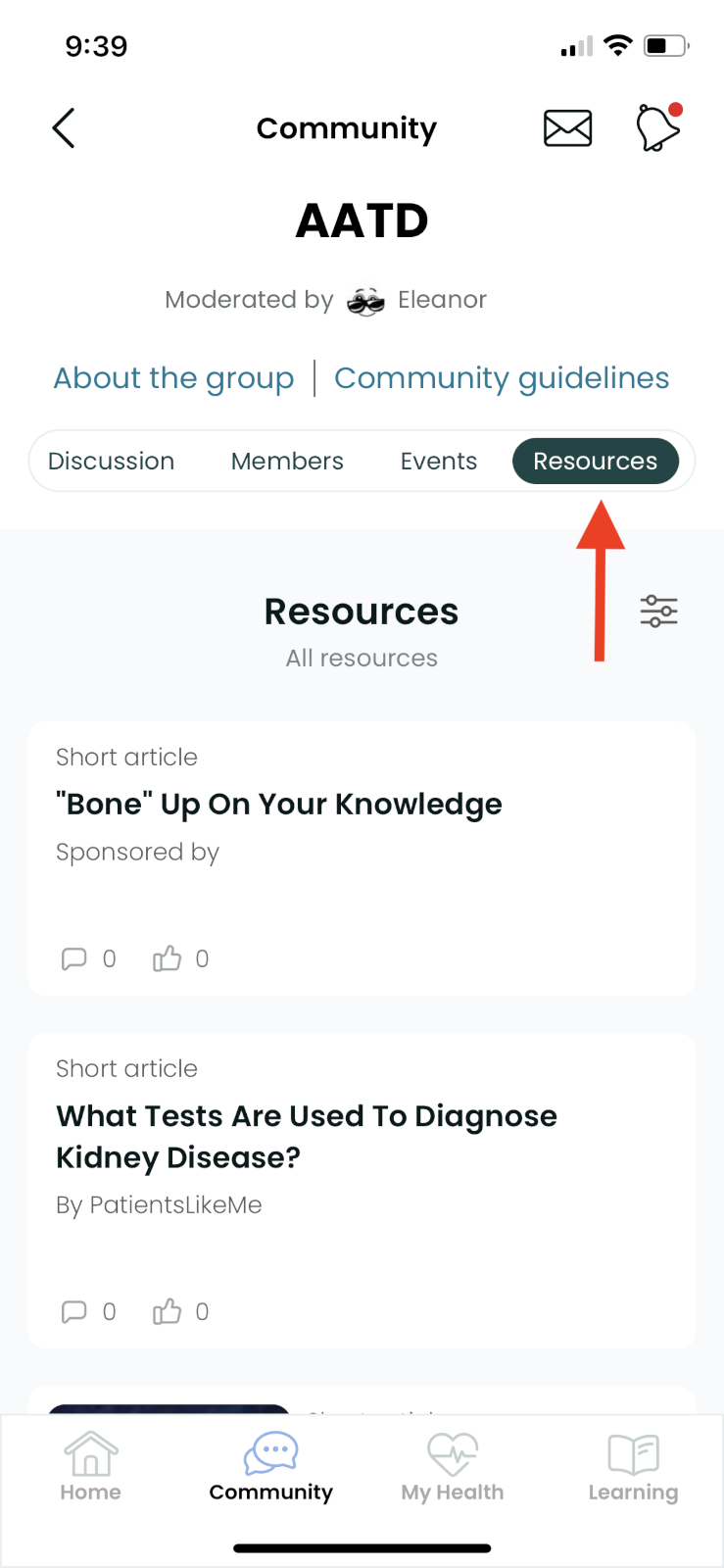
Task: Go back using the back arrow
Action: tap(64, 128)
